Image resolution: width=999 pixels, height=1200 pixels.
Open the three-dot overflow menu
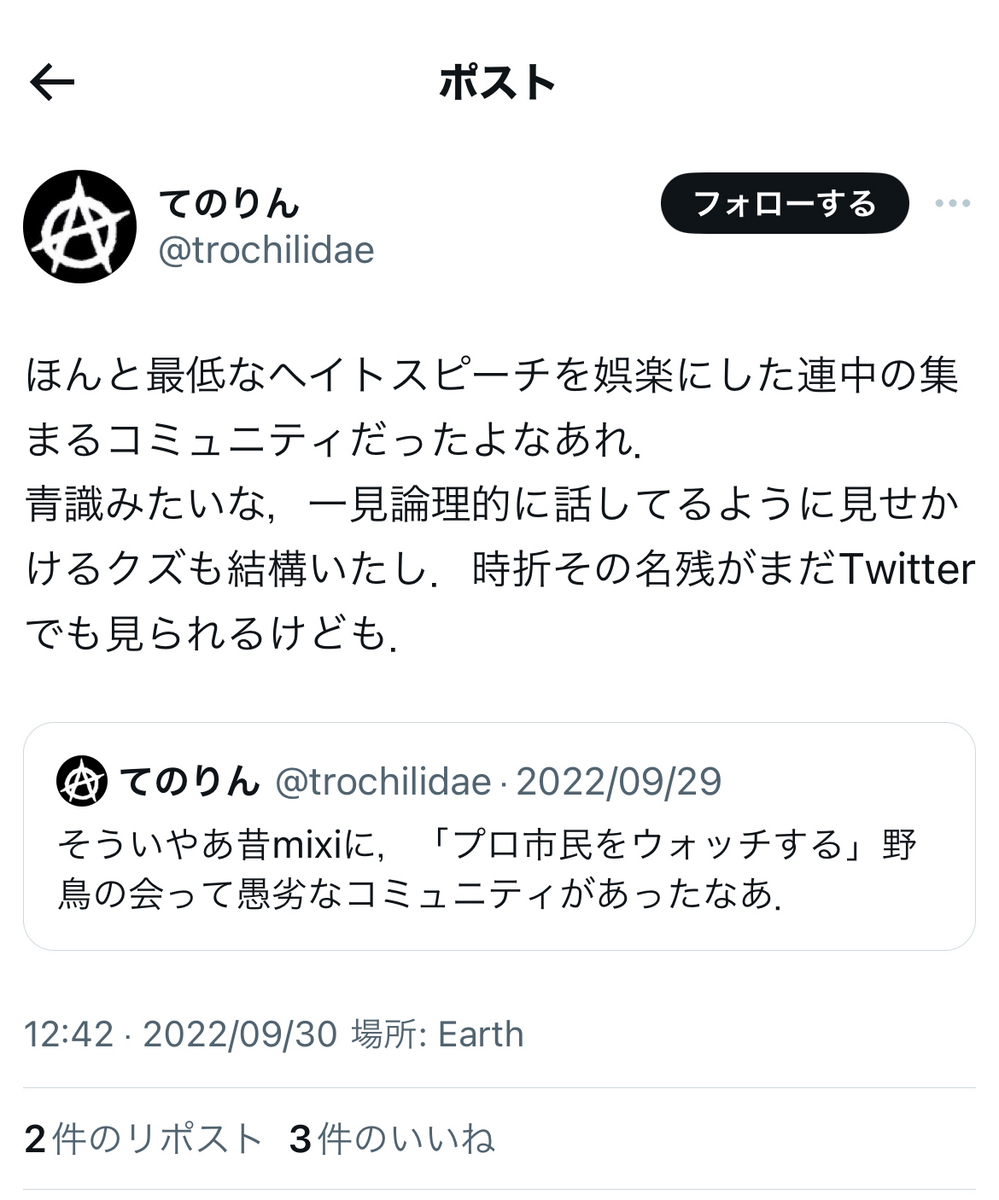952,204
